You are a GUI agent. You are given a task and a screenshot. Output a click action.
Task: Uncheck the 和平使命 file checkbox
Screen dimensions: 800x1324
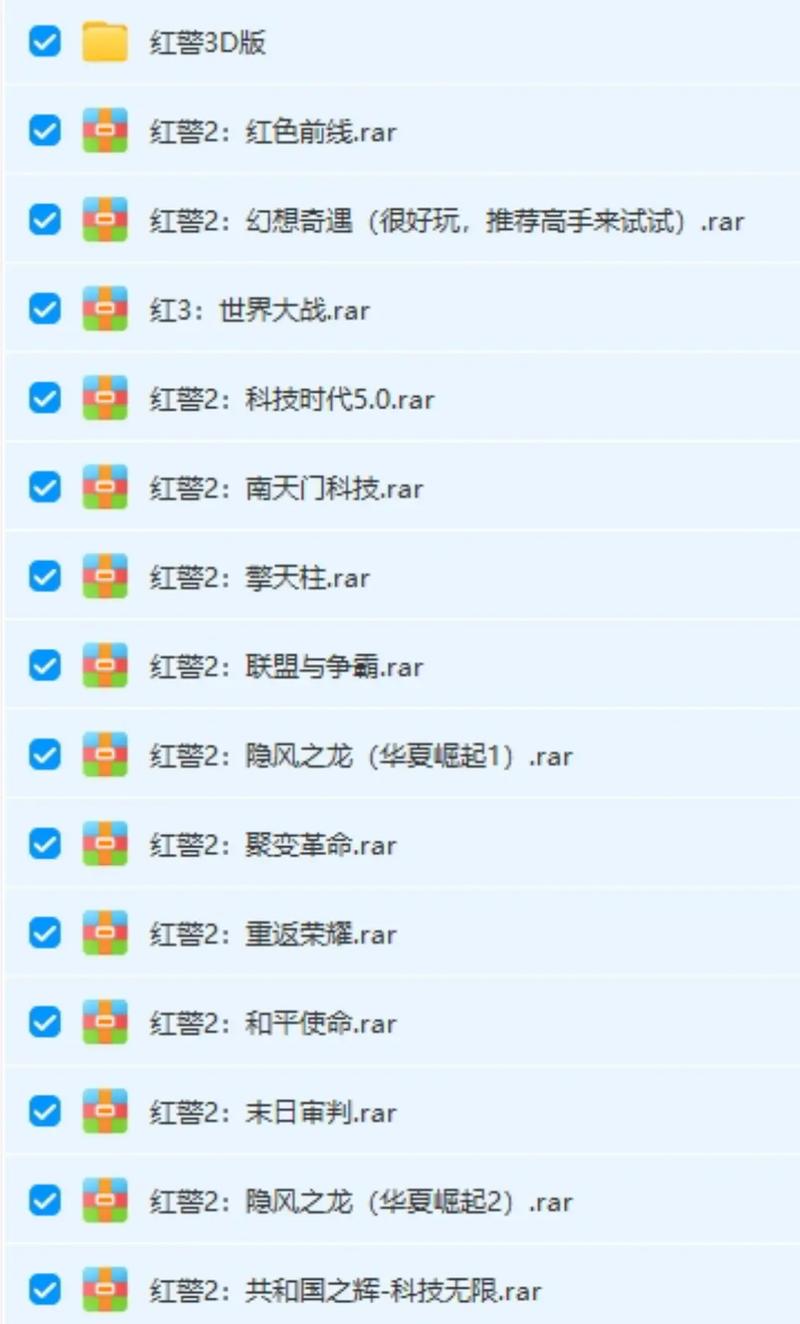pyautogui.click(x=43, y=1022)
